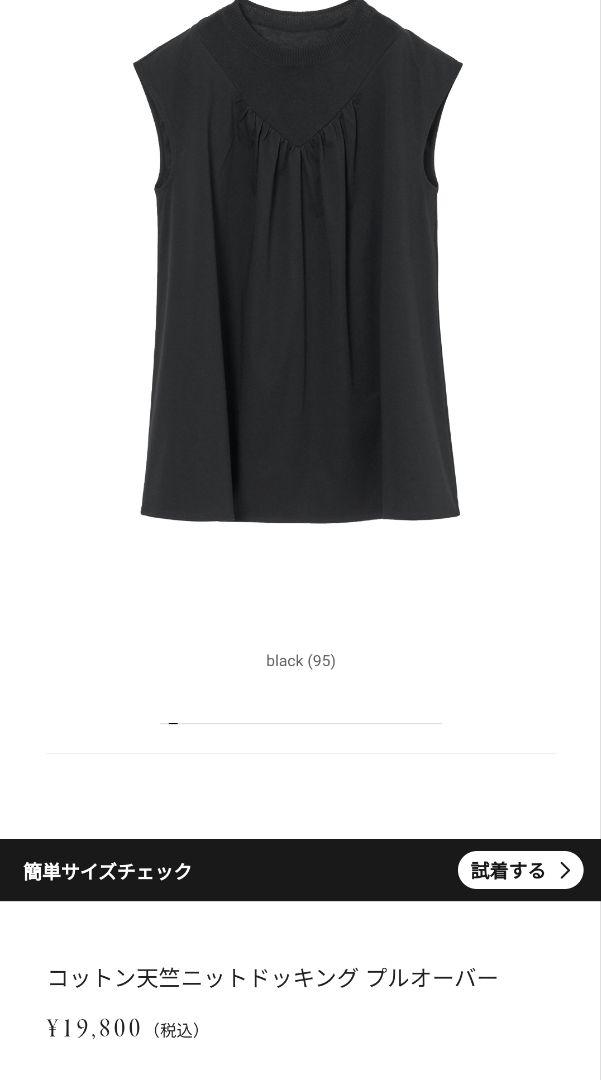The height and width of the screenshot is (1080, 601).
Task: Tap the image carousel position indicator
Action: click(301, 723)
